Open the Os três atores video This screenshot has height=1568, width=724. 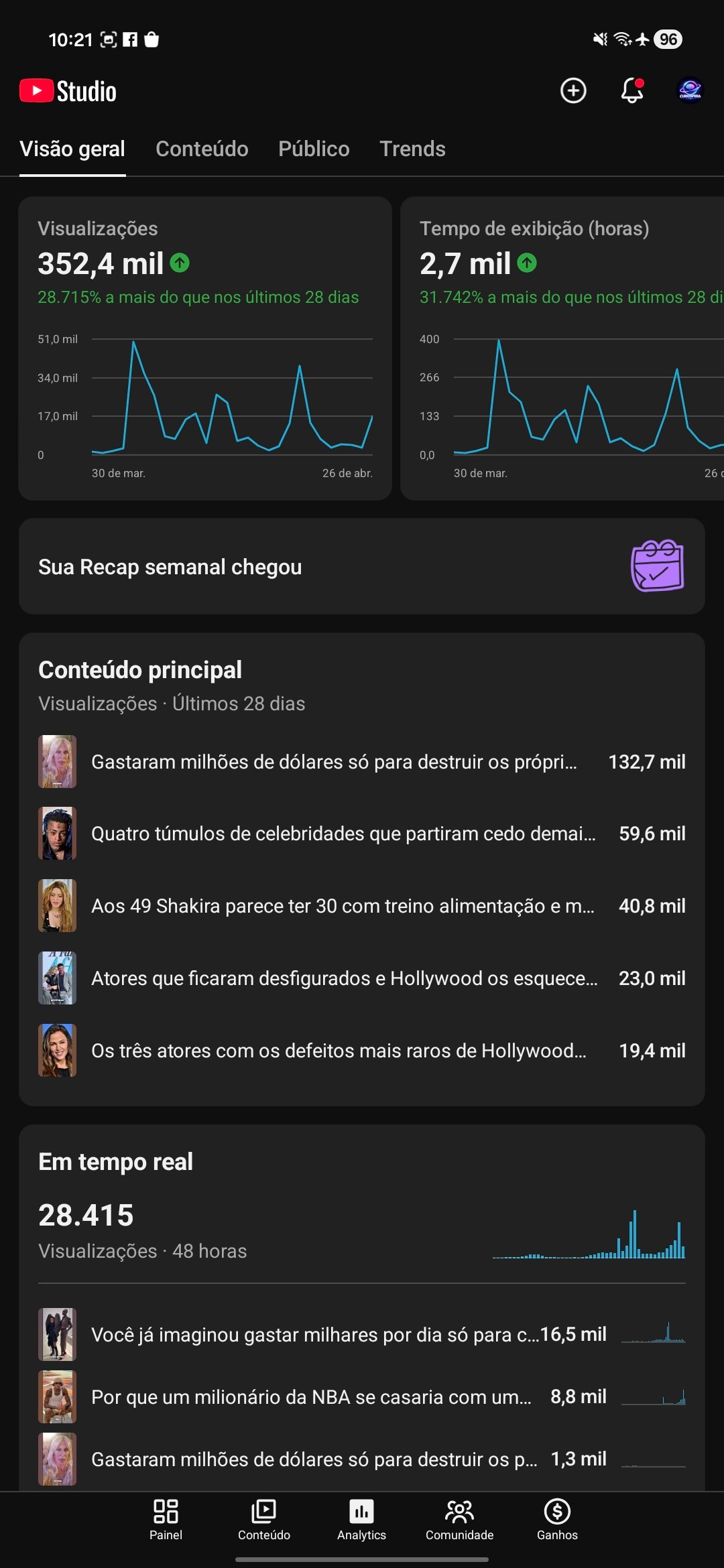(362, 1051)
